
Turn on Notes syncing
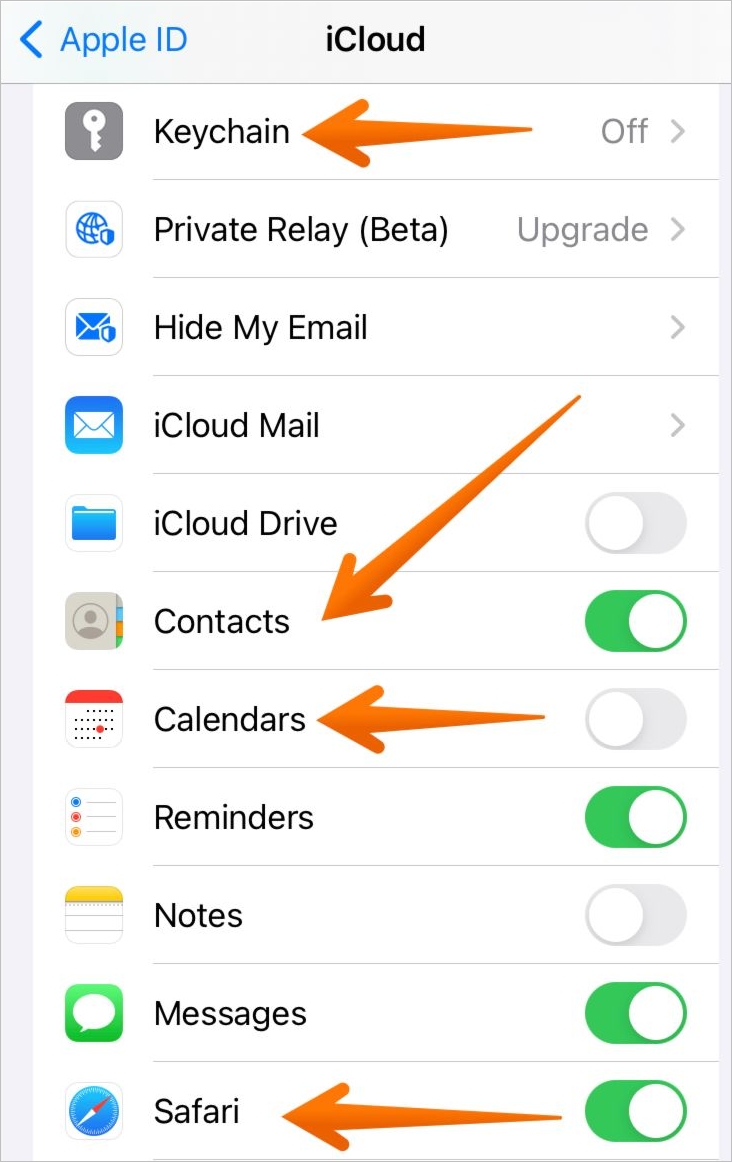(635, 915)
